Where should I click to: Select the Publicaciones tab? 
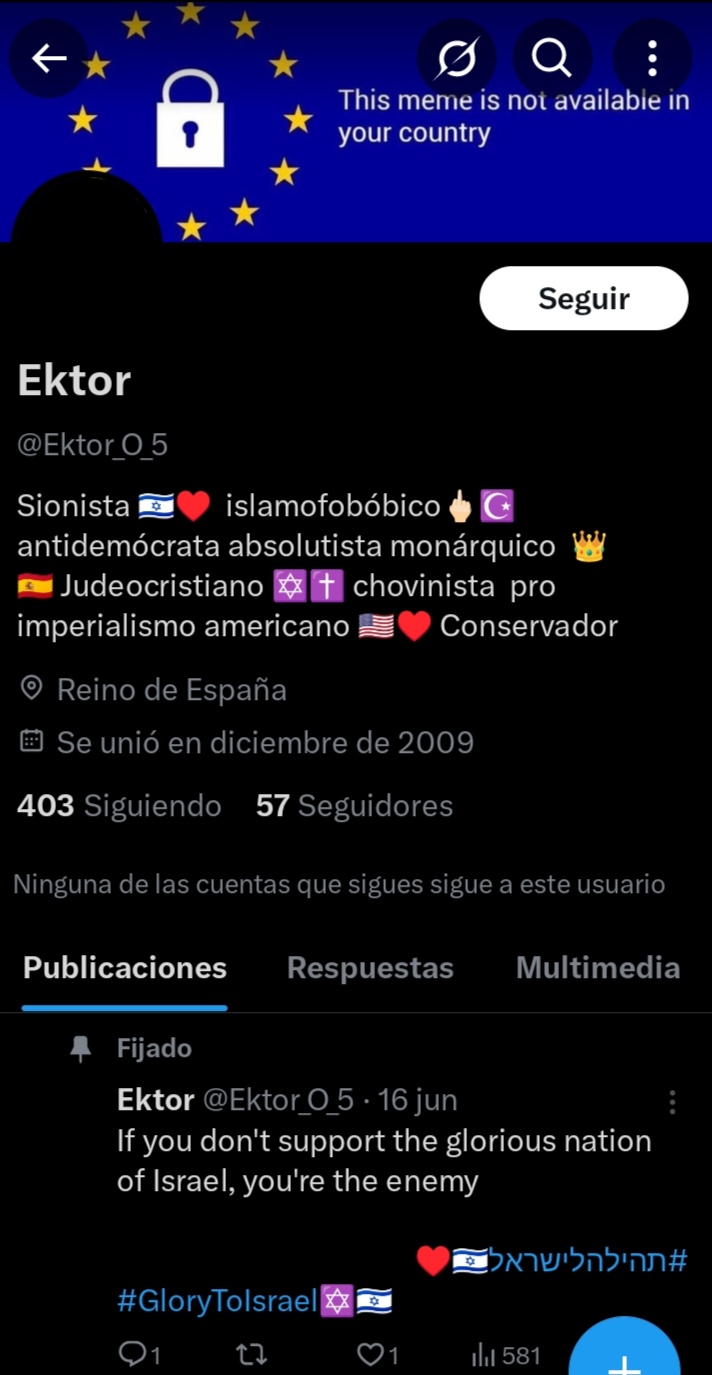coord(125,967)
